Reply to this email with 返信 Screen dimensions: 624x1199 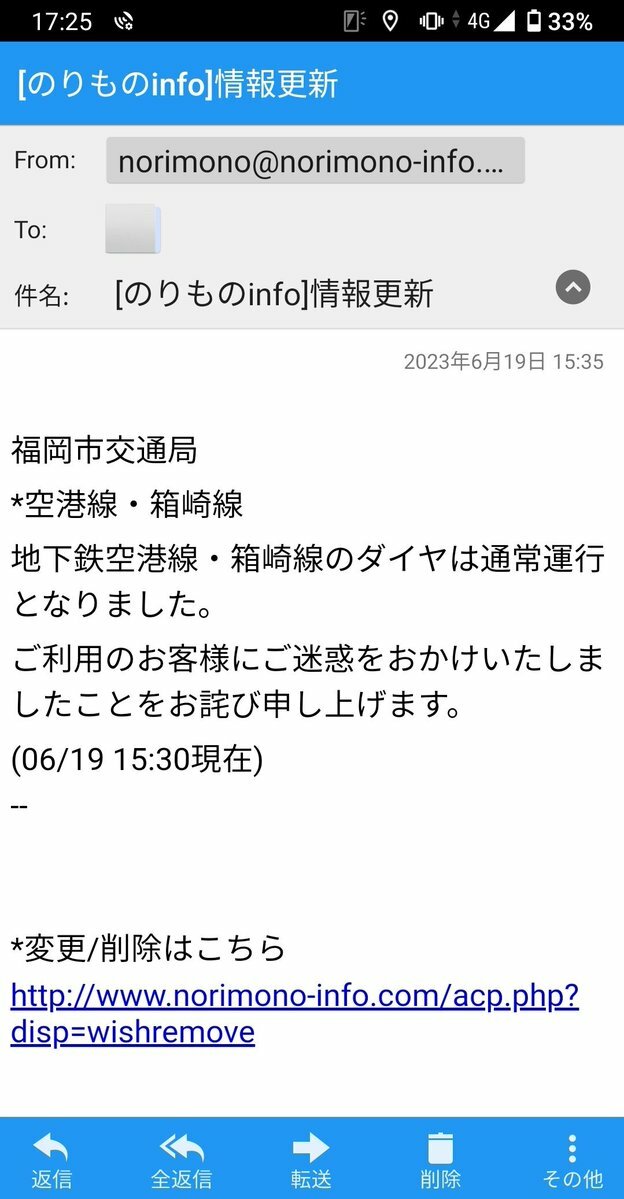coord(51,1160)
